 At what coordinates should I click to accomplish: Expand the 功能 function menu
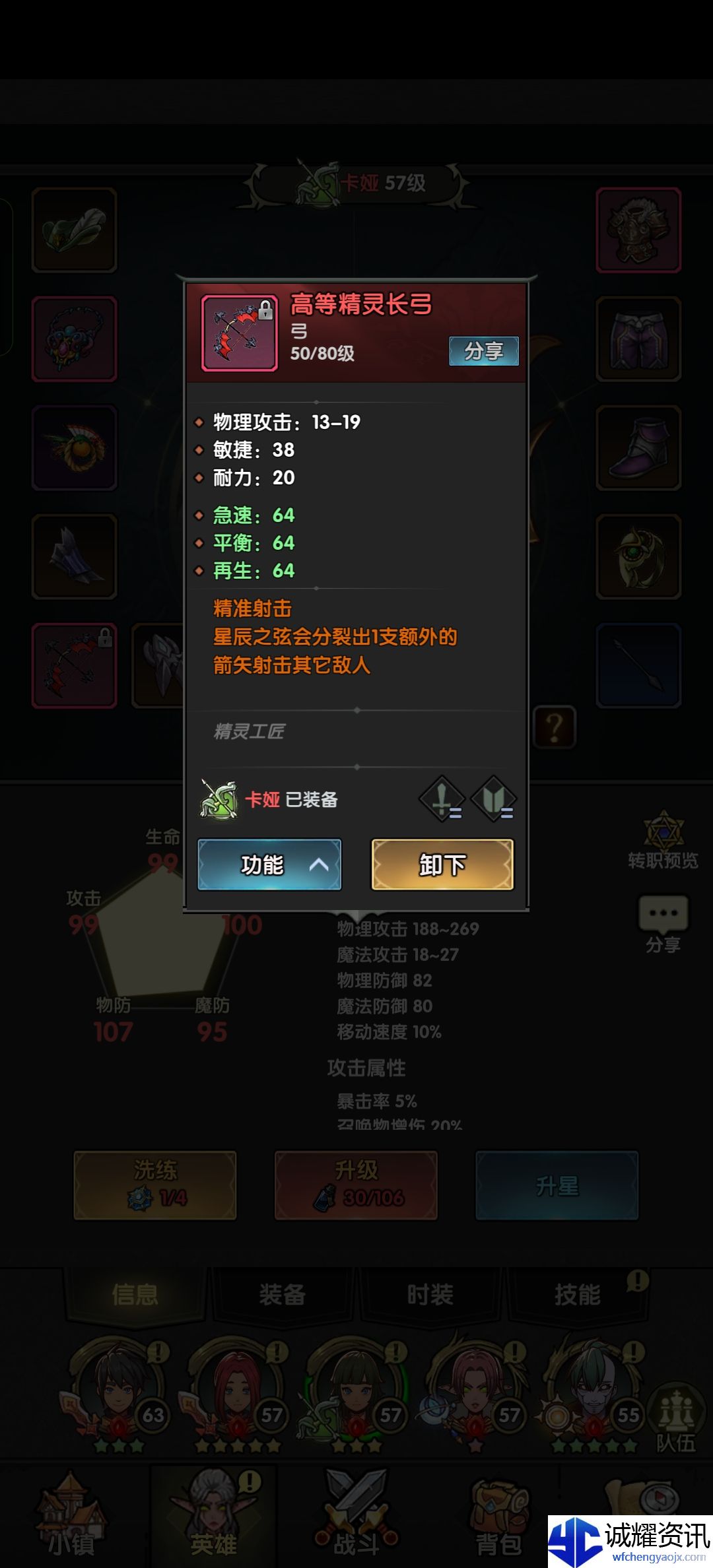pos(269,865)
